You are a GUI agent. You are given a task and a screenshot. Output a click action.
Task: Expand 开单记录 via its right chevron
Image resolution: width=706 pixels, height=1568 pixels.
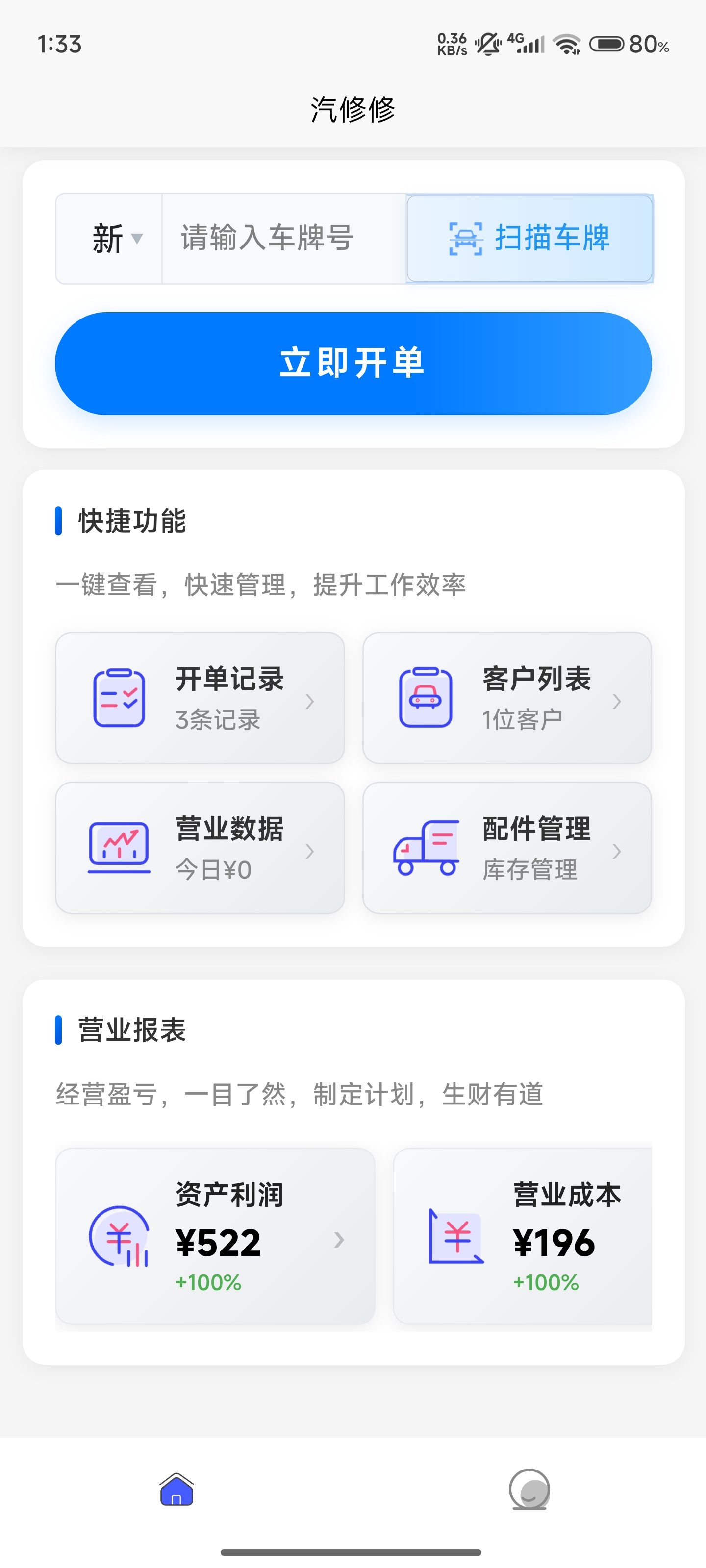point(311,701)
